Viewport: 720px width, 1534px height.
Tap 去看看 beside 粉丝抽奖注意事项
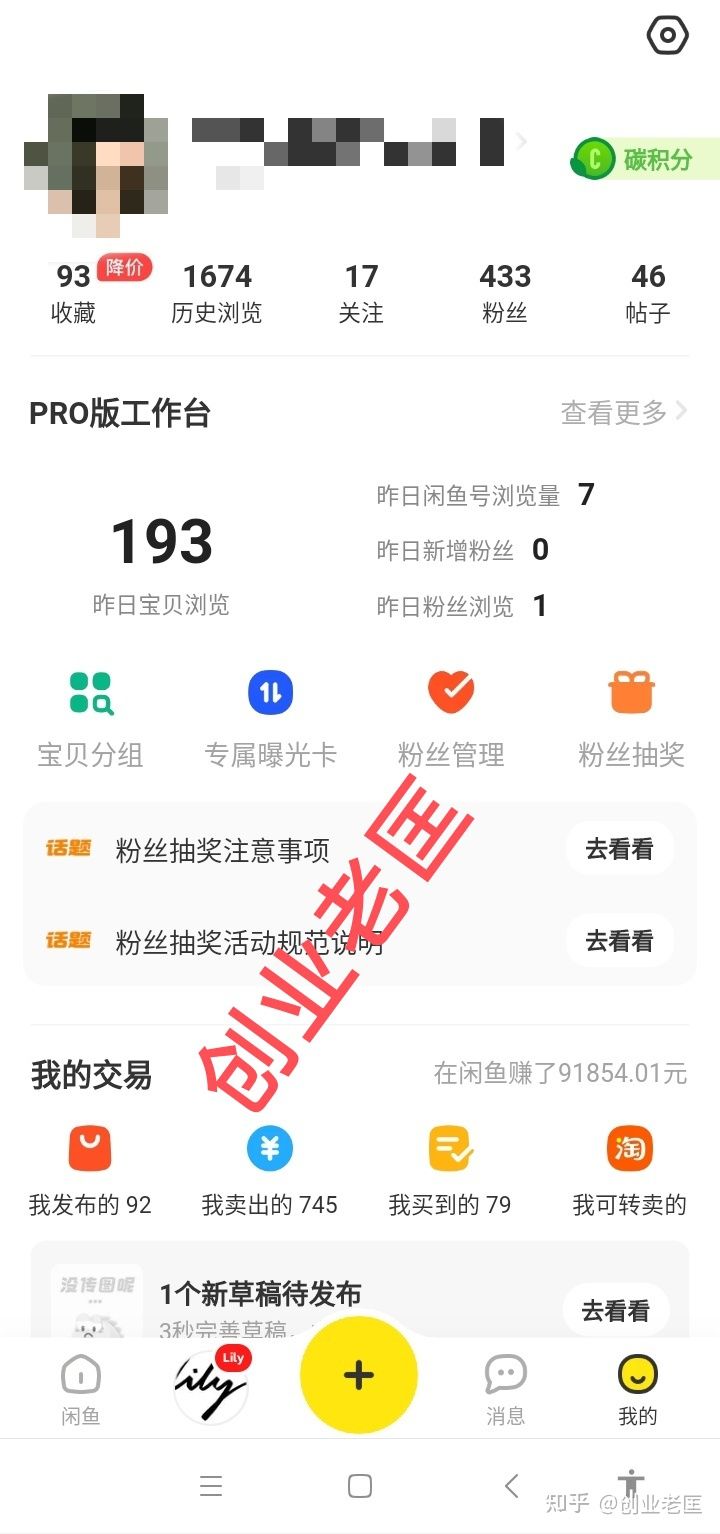(619, 850)
